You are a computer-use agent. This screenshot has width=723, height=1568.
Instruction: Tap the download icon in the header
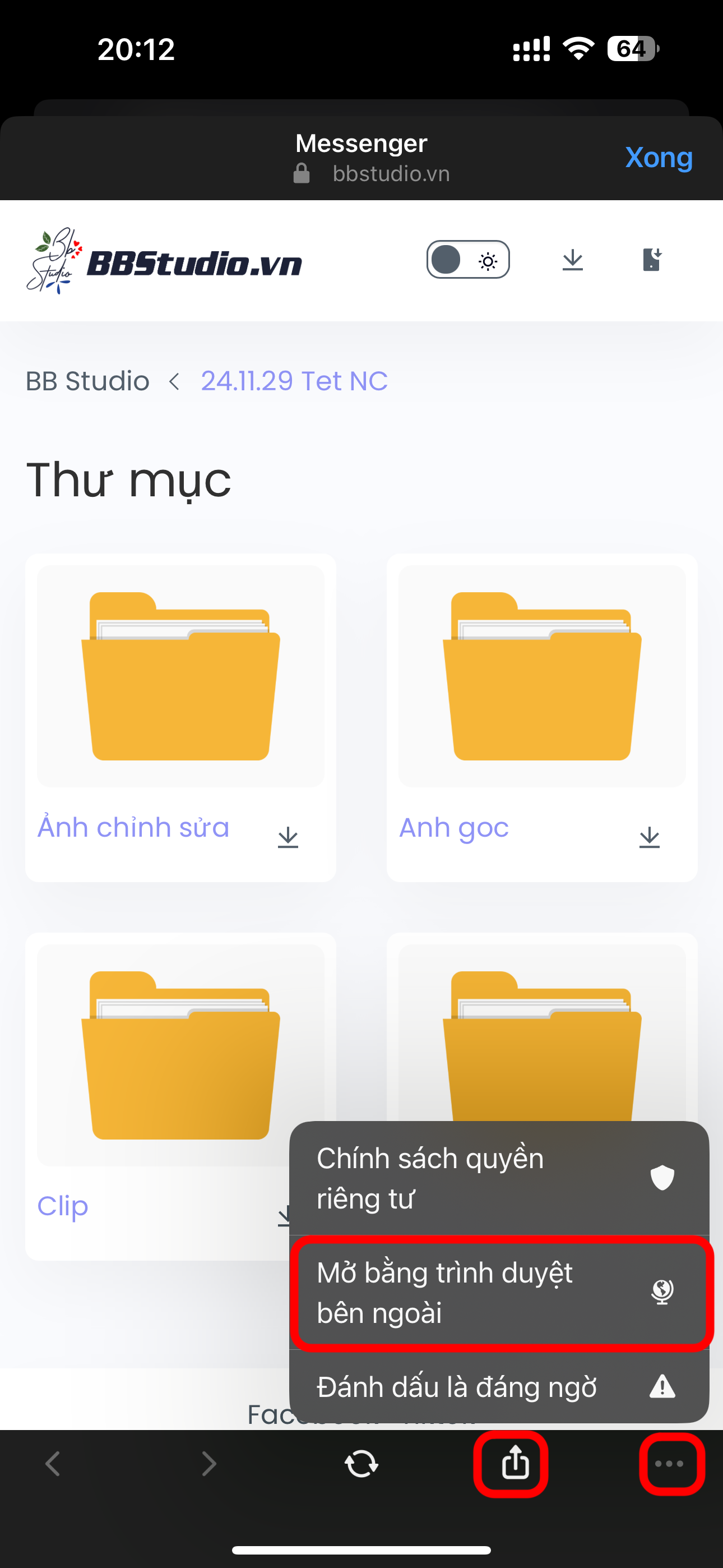click(572, 260)
